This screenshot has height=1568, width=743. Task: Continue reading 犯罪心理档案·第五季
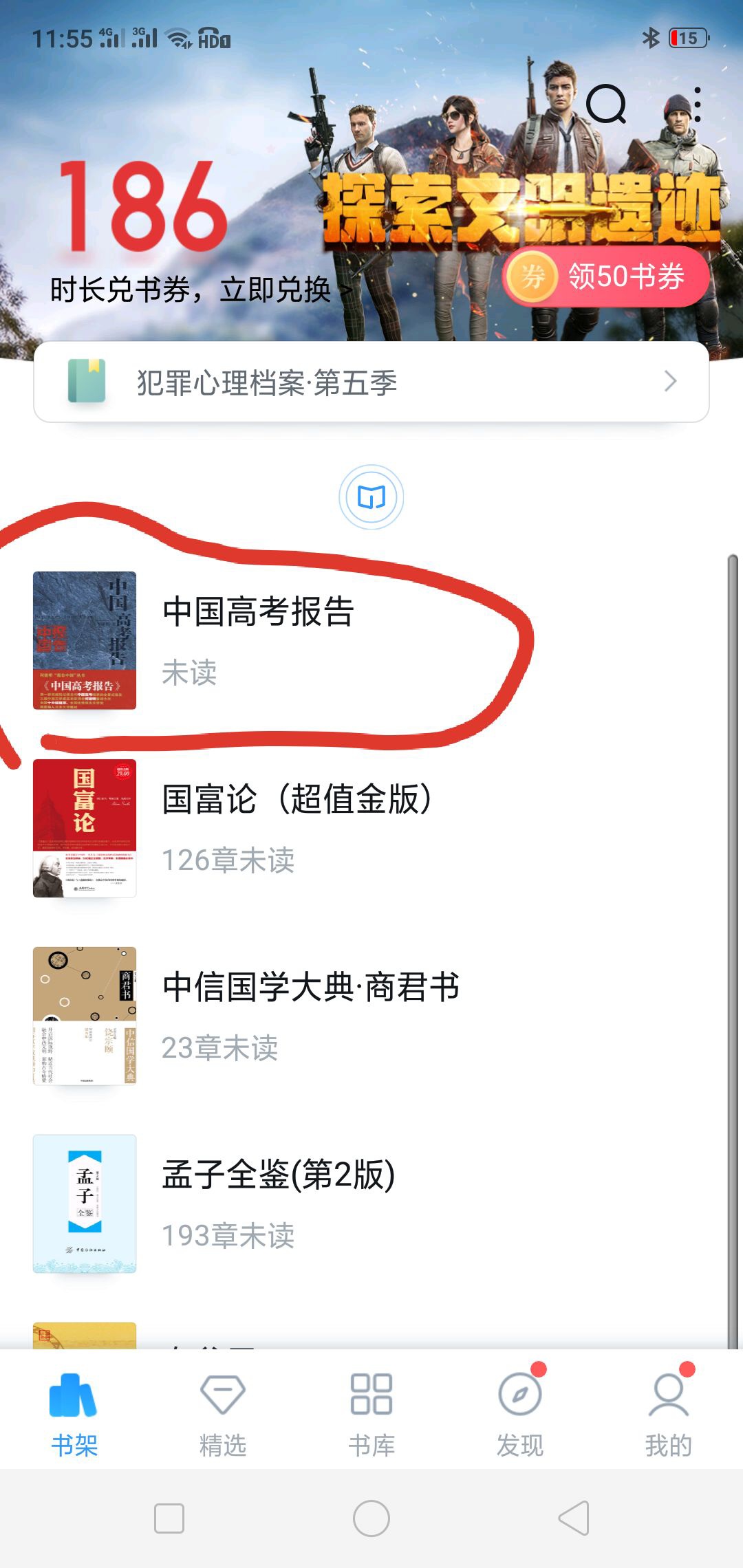pos(371,382)
